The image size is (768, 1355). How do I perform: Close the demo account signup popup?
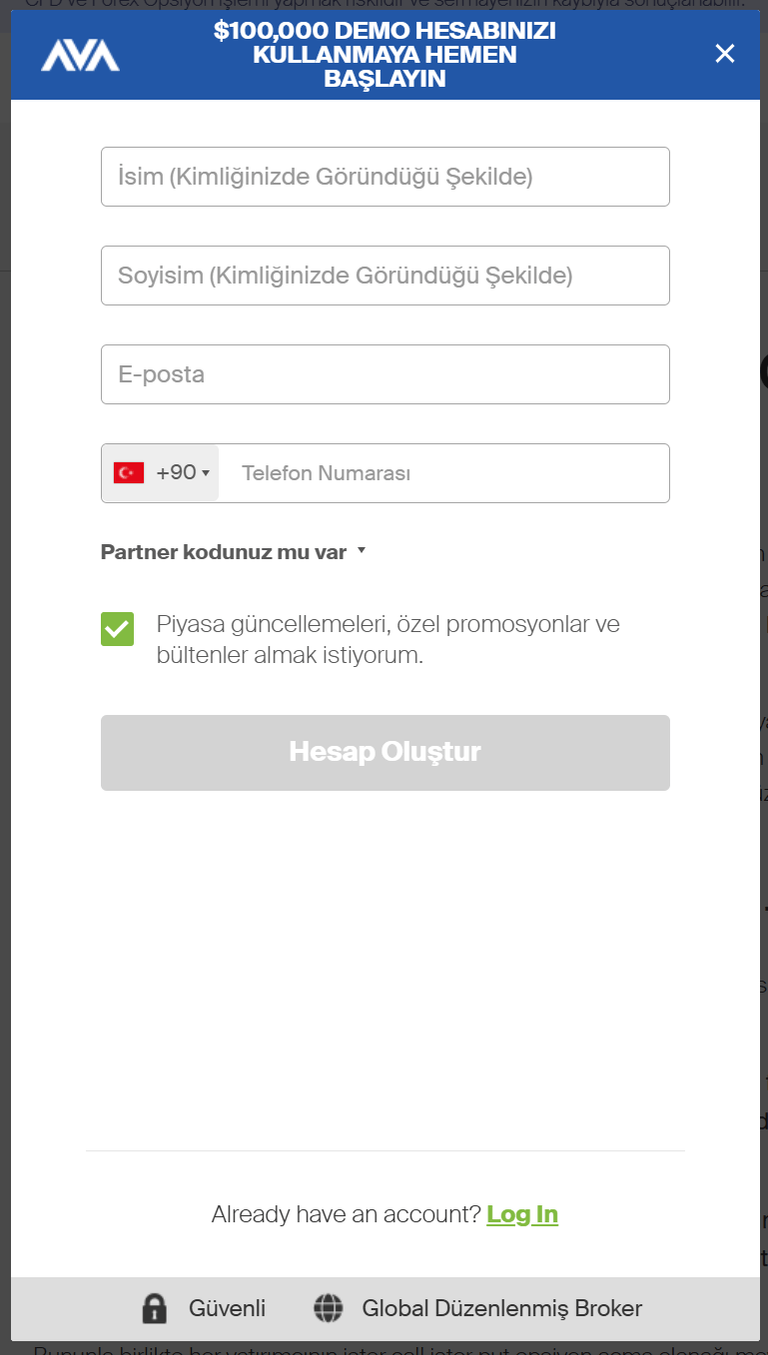tap(724, 54)
